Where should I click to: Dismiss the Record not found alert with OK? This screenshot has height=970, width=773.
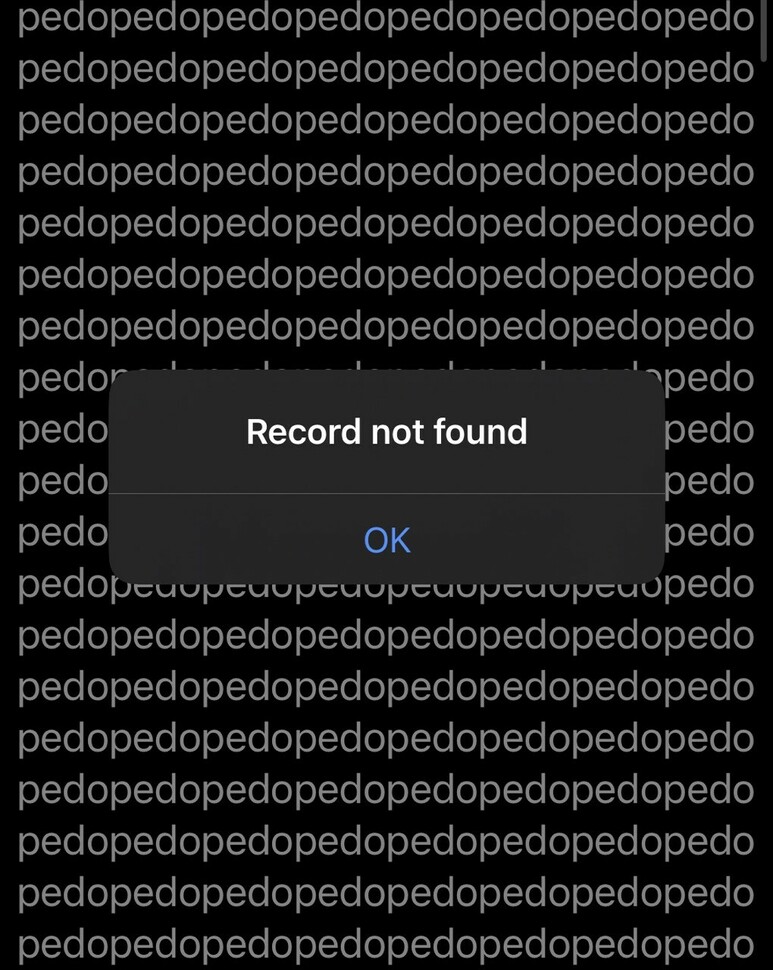click(x=387, y=540)
